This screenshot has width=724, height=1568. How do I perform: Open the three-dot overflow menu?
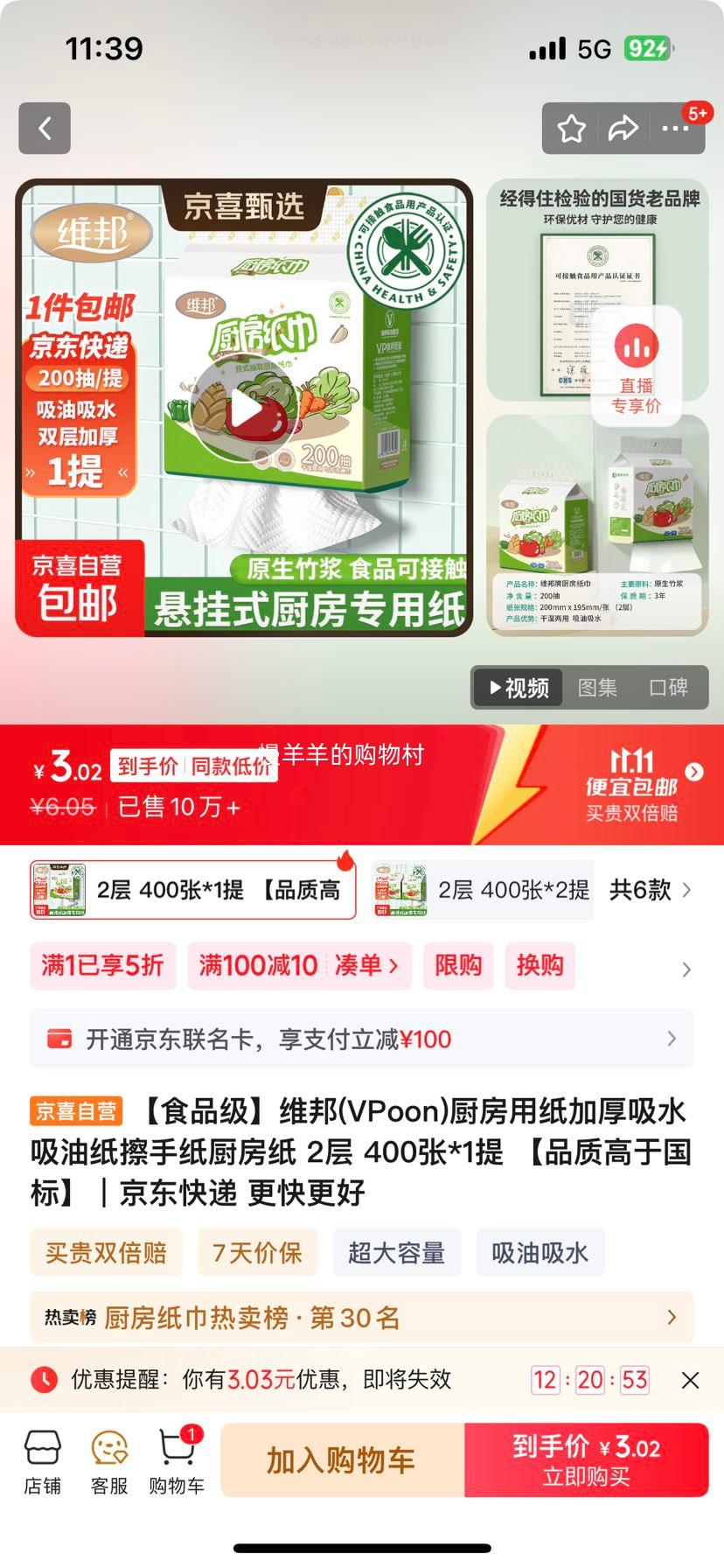coord(675,129)
